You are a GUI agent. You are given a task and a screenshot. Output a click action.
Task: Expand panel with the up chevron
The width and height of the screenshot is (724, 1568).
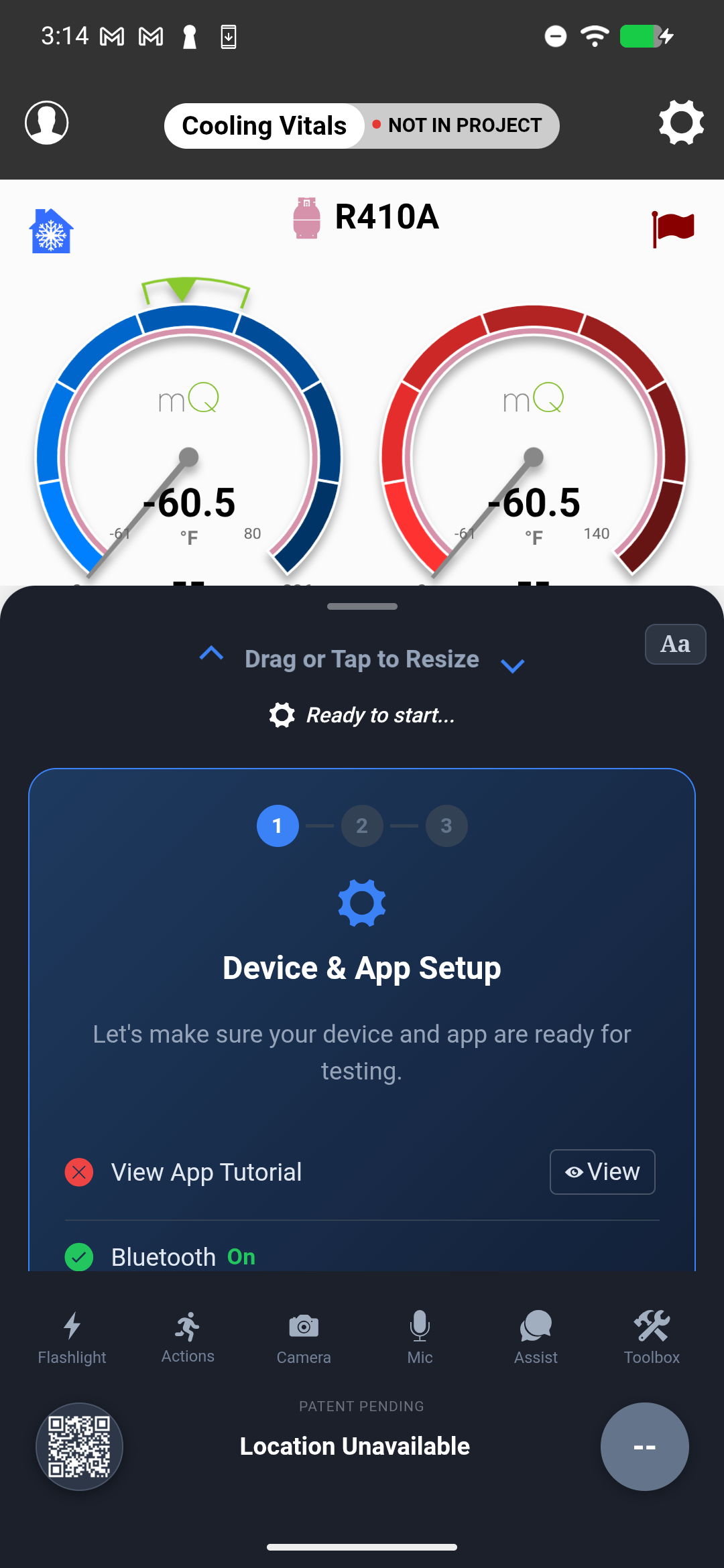click(x=211, y=653)
